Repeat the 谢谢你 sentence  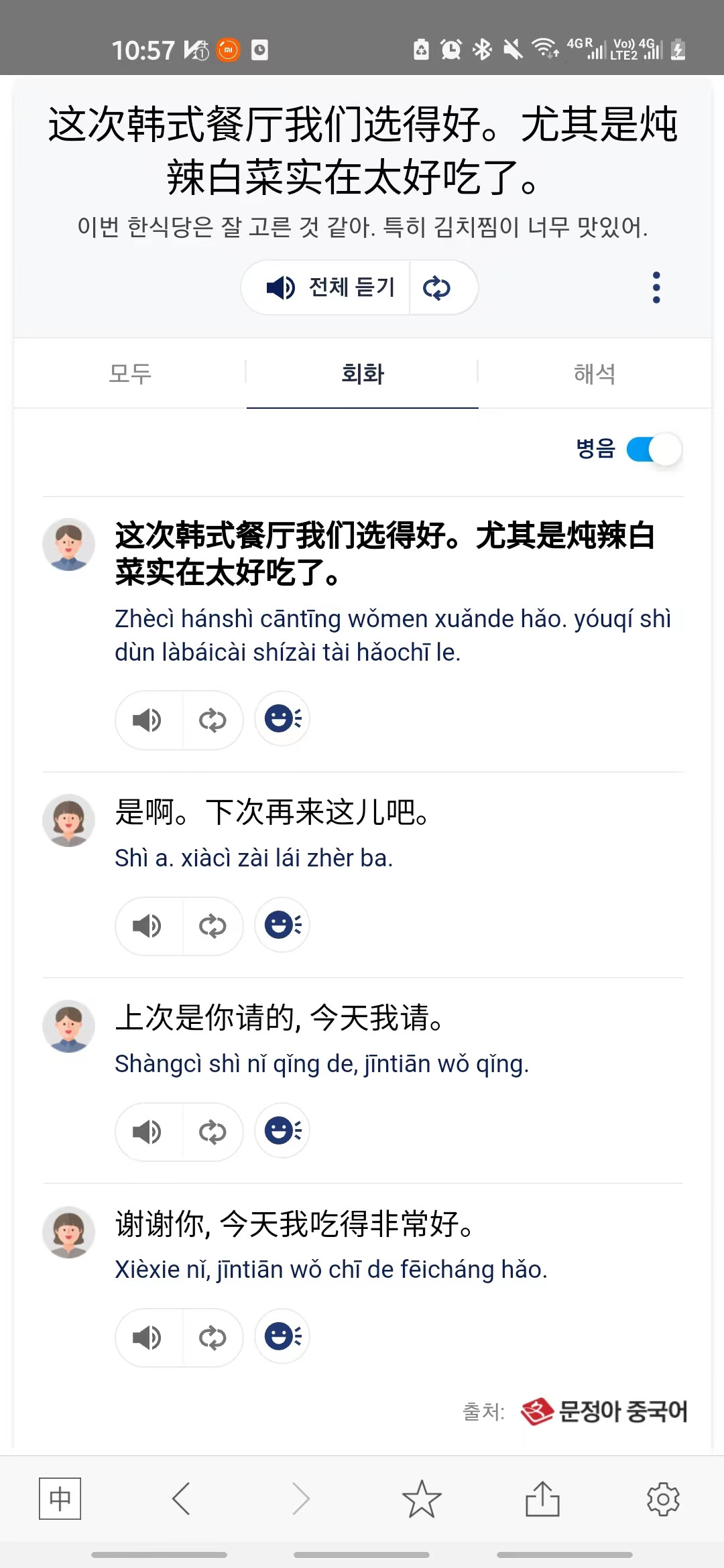[213, 1337]
